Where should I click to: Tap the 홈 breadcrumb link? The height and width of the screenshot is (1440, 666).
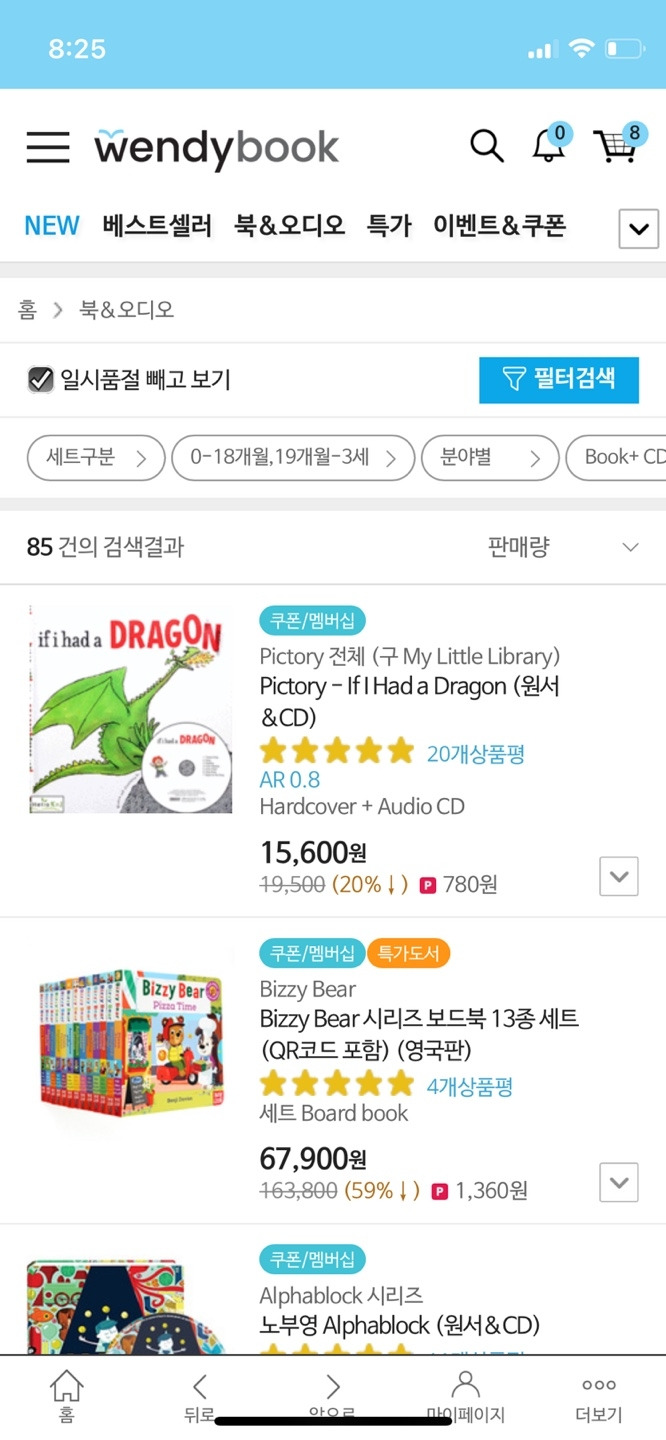[27, 310]
